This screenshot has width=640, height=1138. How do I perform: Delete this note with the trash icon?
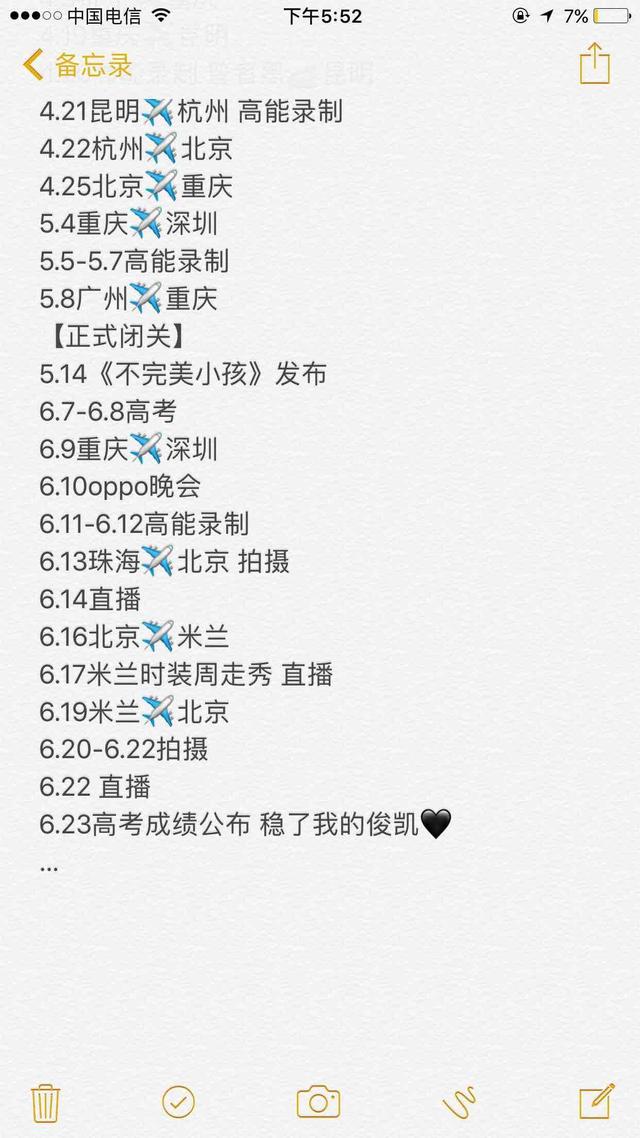[x=46, y=1103]
